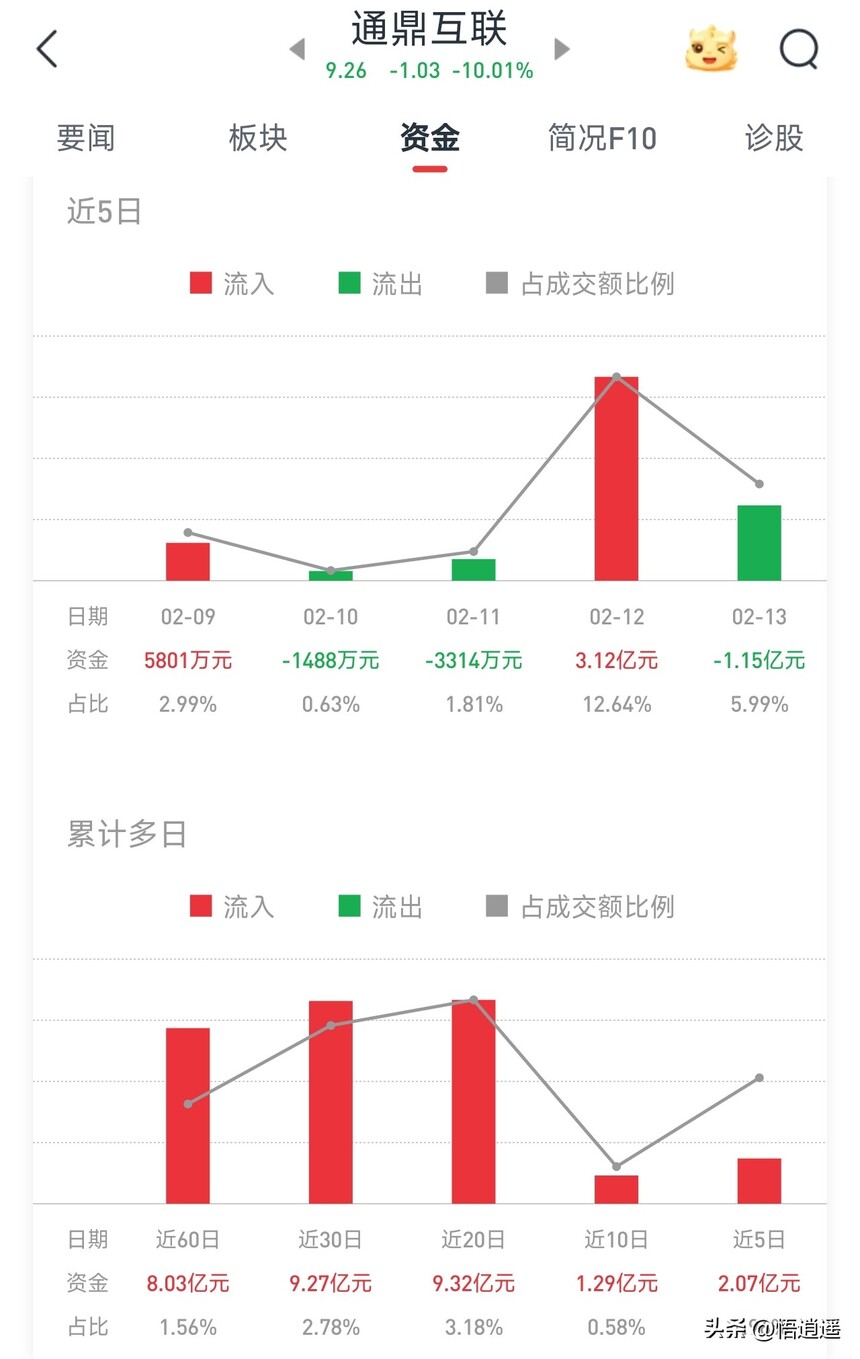
Task: Switch to the previous stock with left arrow
Action: [x=297, y=49]
